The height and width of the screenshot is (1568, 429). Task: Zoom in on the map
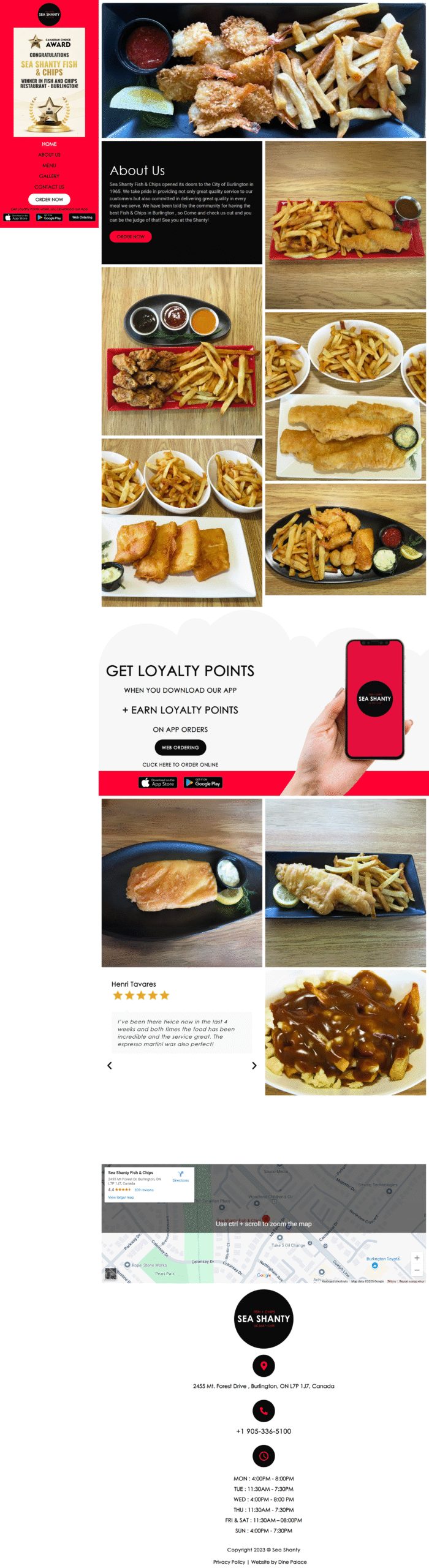pyautogui.click(x=417, y=1257)
